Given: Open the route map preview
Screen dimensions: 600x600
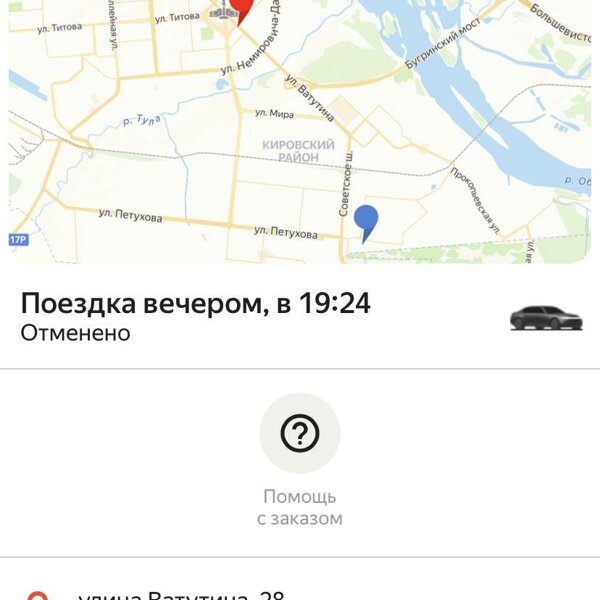Looking at the screenshot, I should click(x=300, y=130).
